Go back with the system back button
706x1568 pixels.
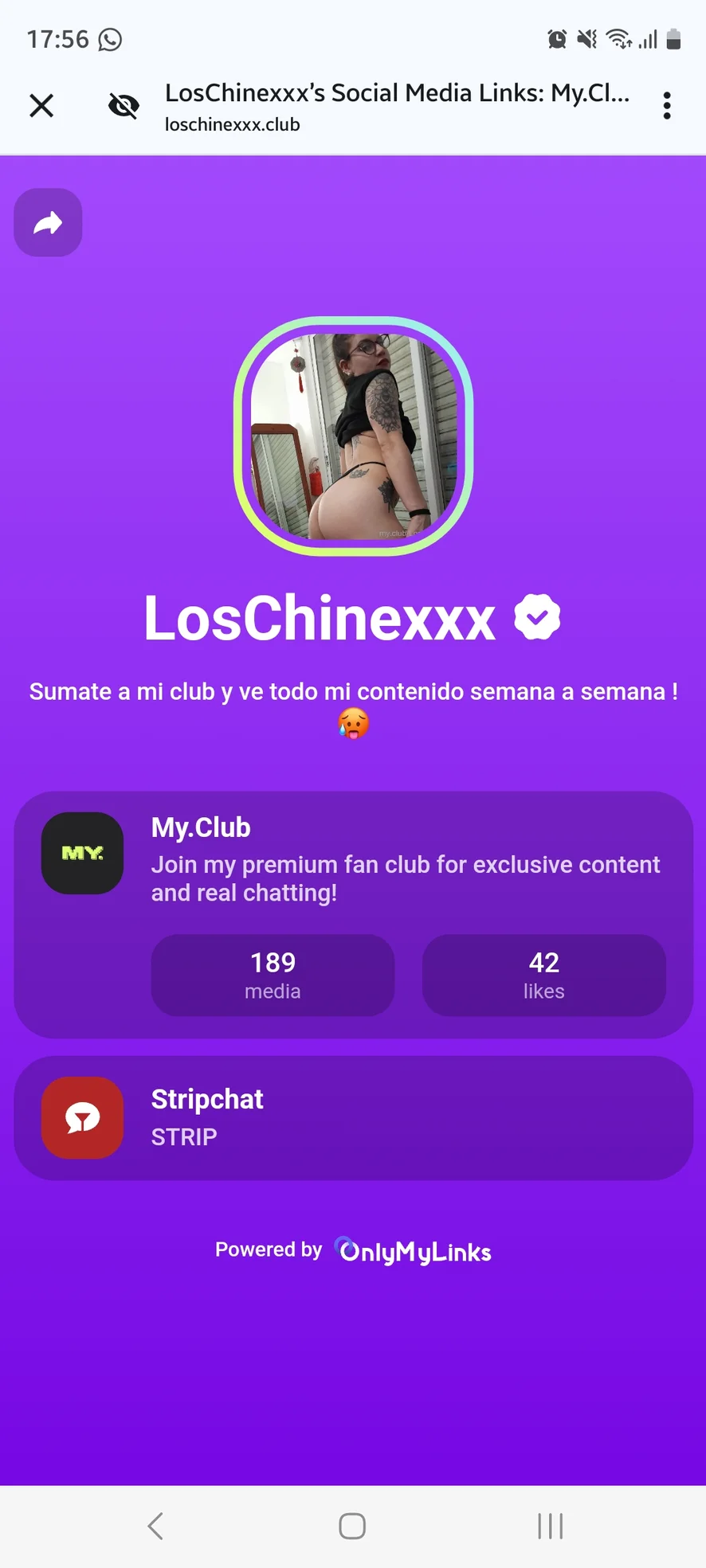point(155,1526)
